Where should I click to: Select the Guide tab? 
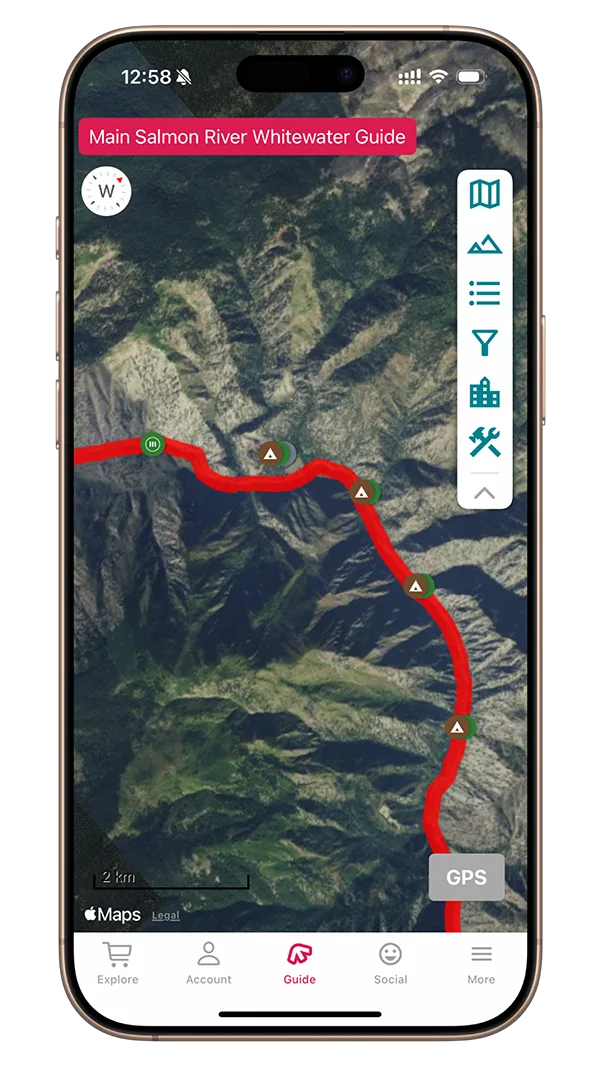click(x=300, y=963)
